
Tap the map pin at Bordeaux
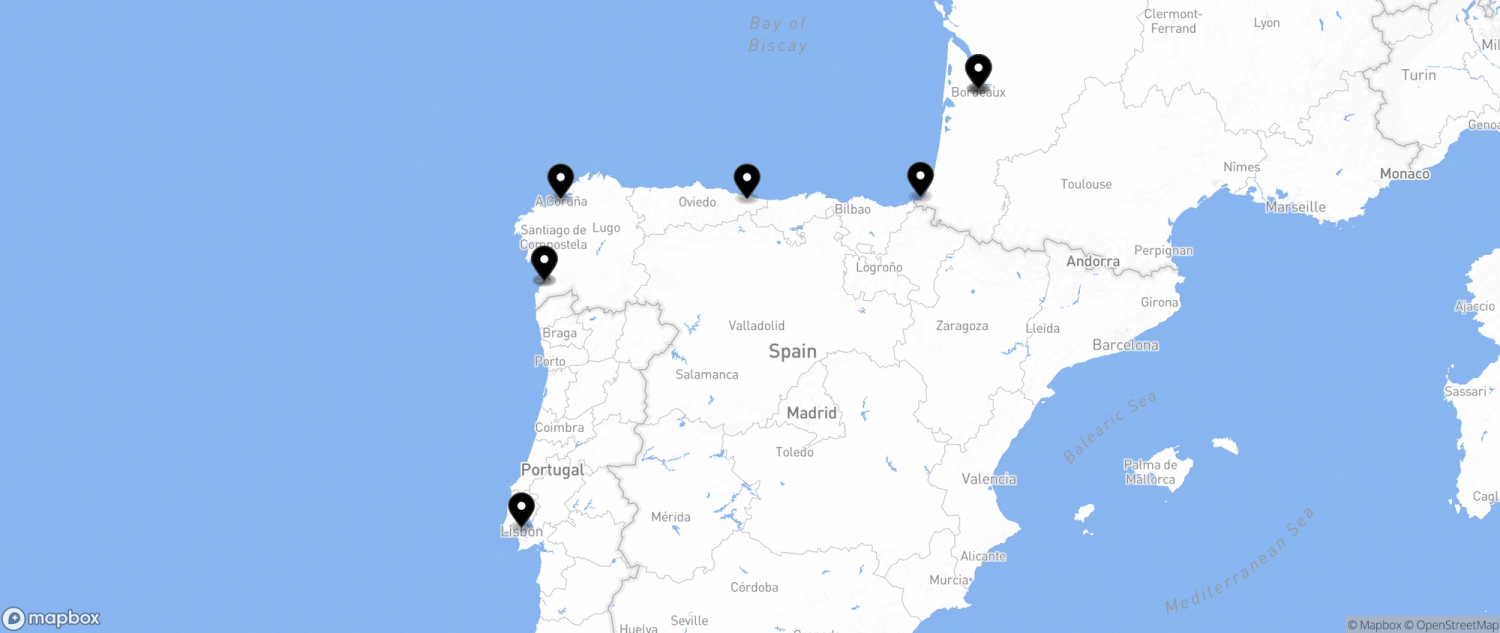coord(978,72)
